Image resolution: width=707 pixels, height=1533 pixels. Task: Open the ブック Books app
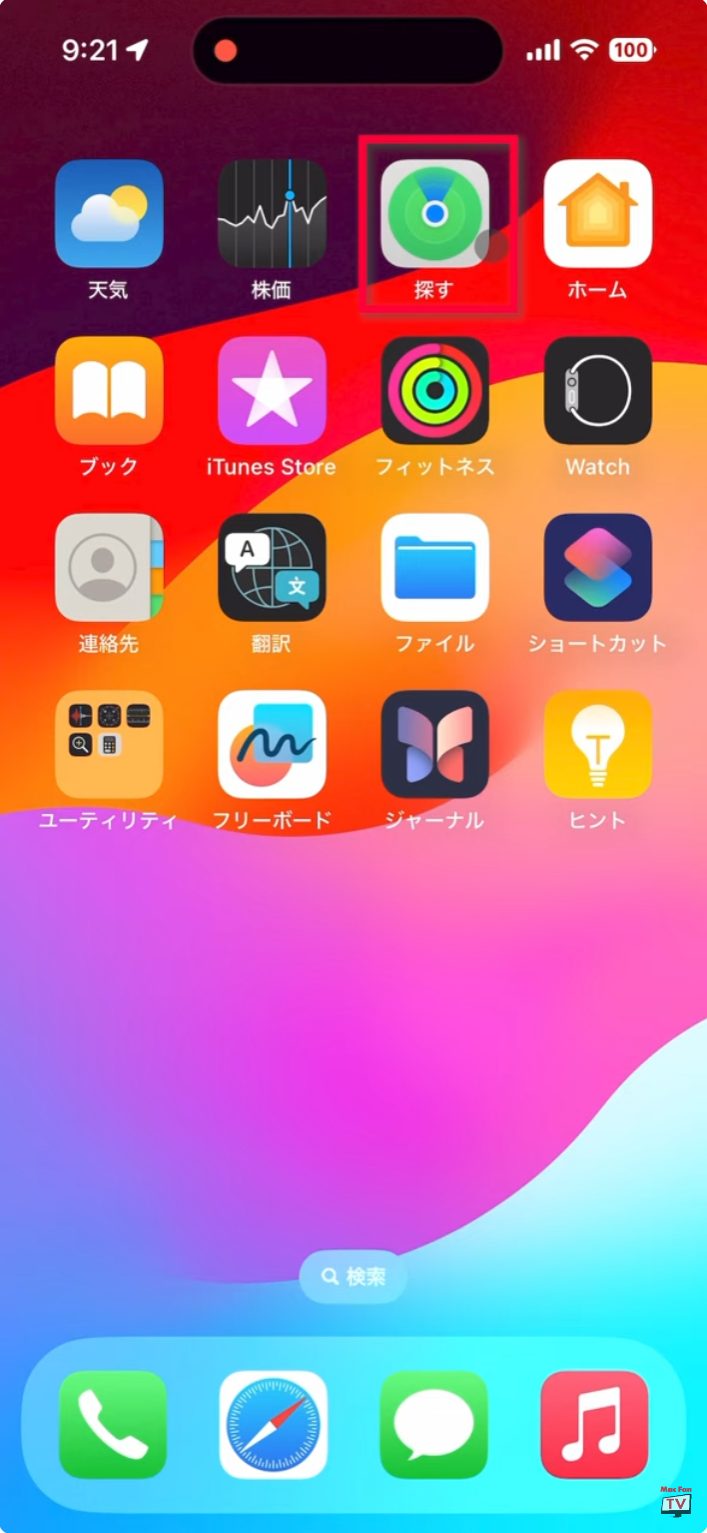[109, 390]
